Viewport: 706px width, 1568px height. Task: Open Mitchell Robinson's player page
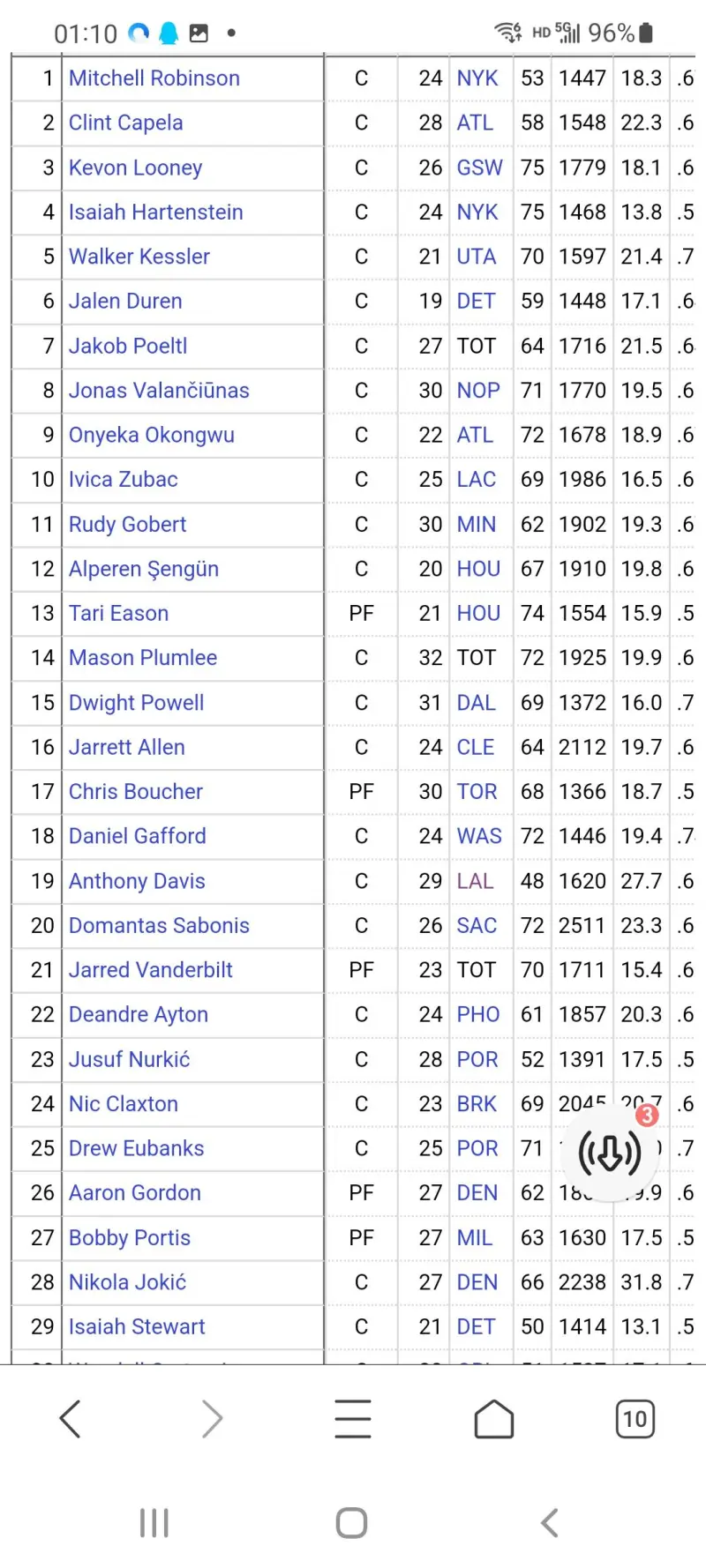point(154,78)
